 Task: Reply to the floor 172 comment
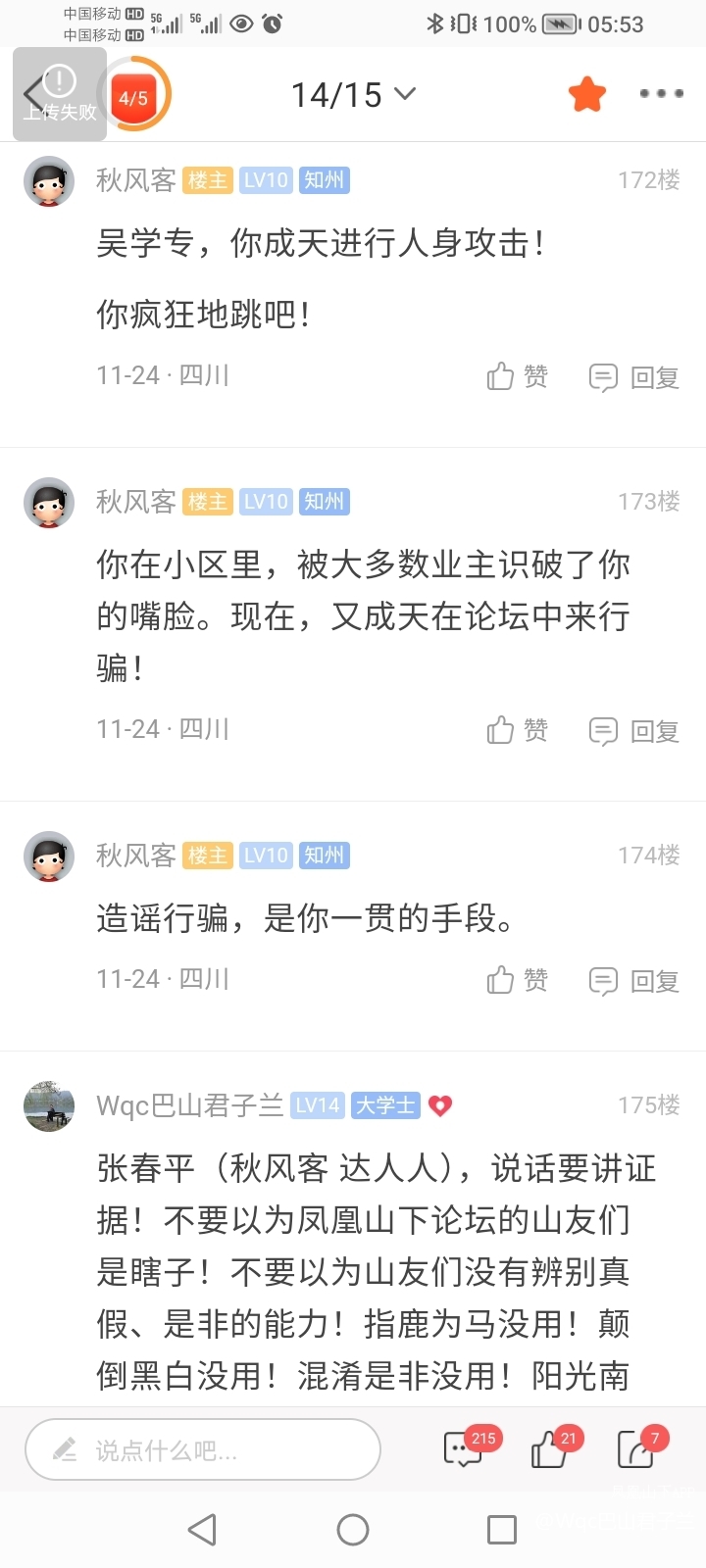point(633,377)
